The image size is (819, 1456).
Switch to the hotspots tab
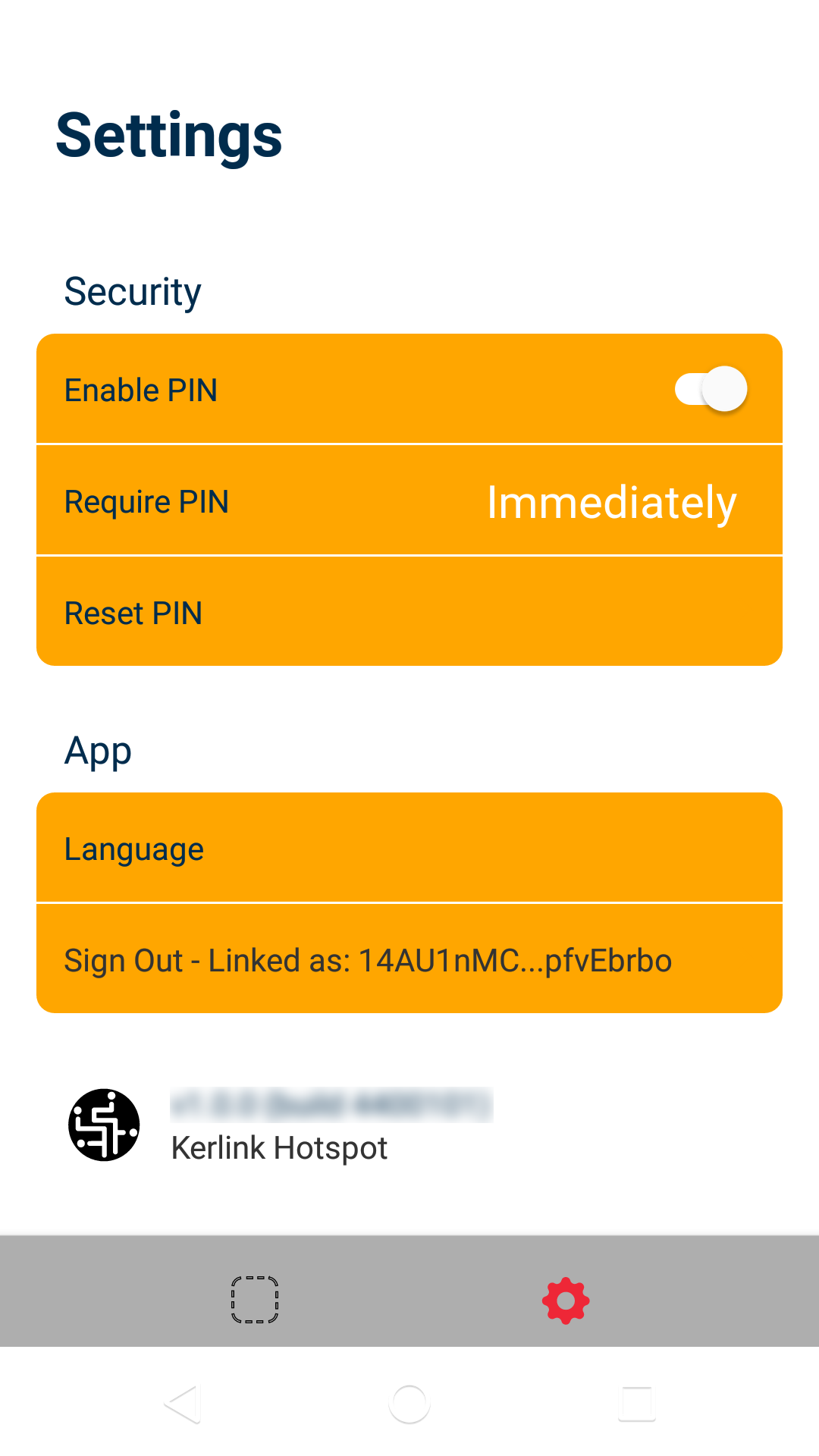point(255,1300)
